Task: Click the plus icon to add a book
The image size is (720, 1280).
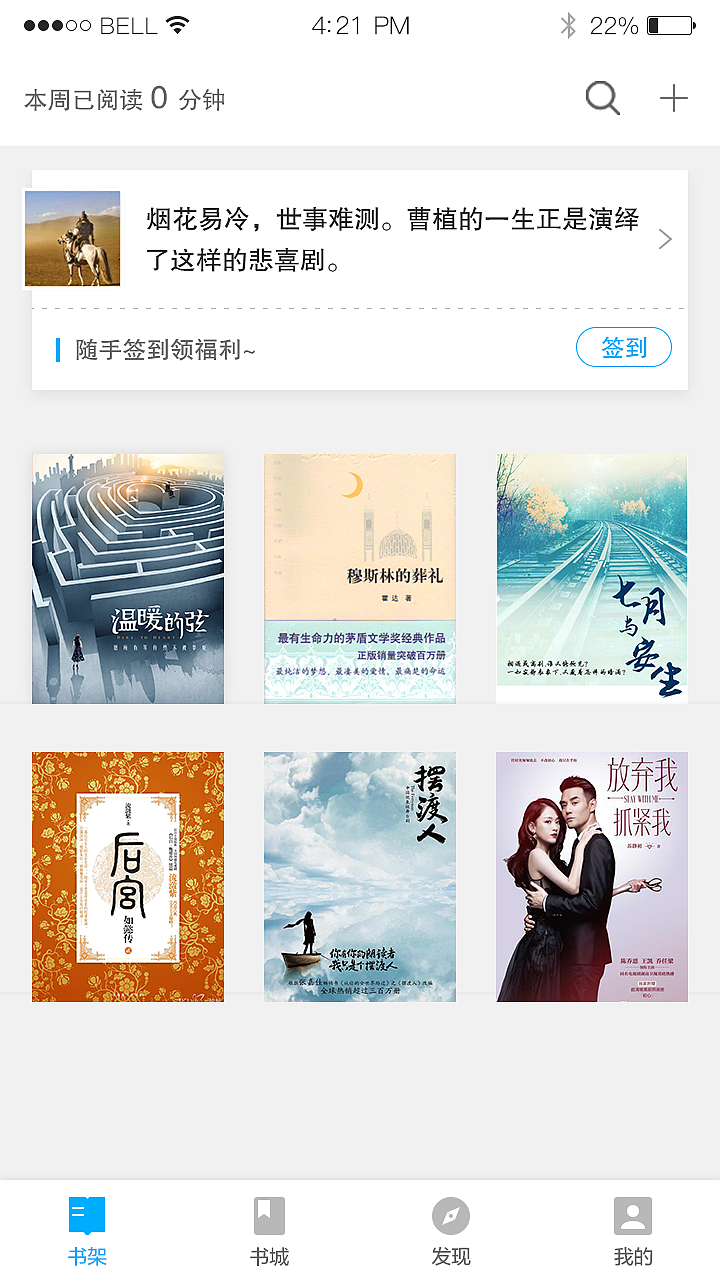Action: 675,97
